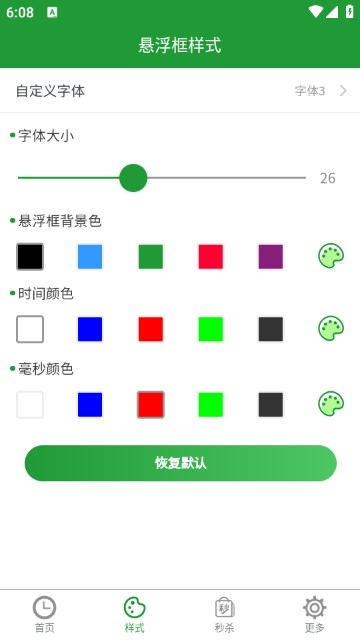The image size is (360, 640).
Task: Choose the dark gray 毫秒颜色 swatch
Action: click(271, 404)
